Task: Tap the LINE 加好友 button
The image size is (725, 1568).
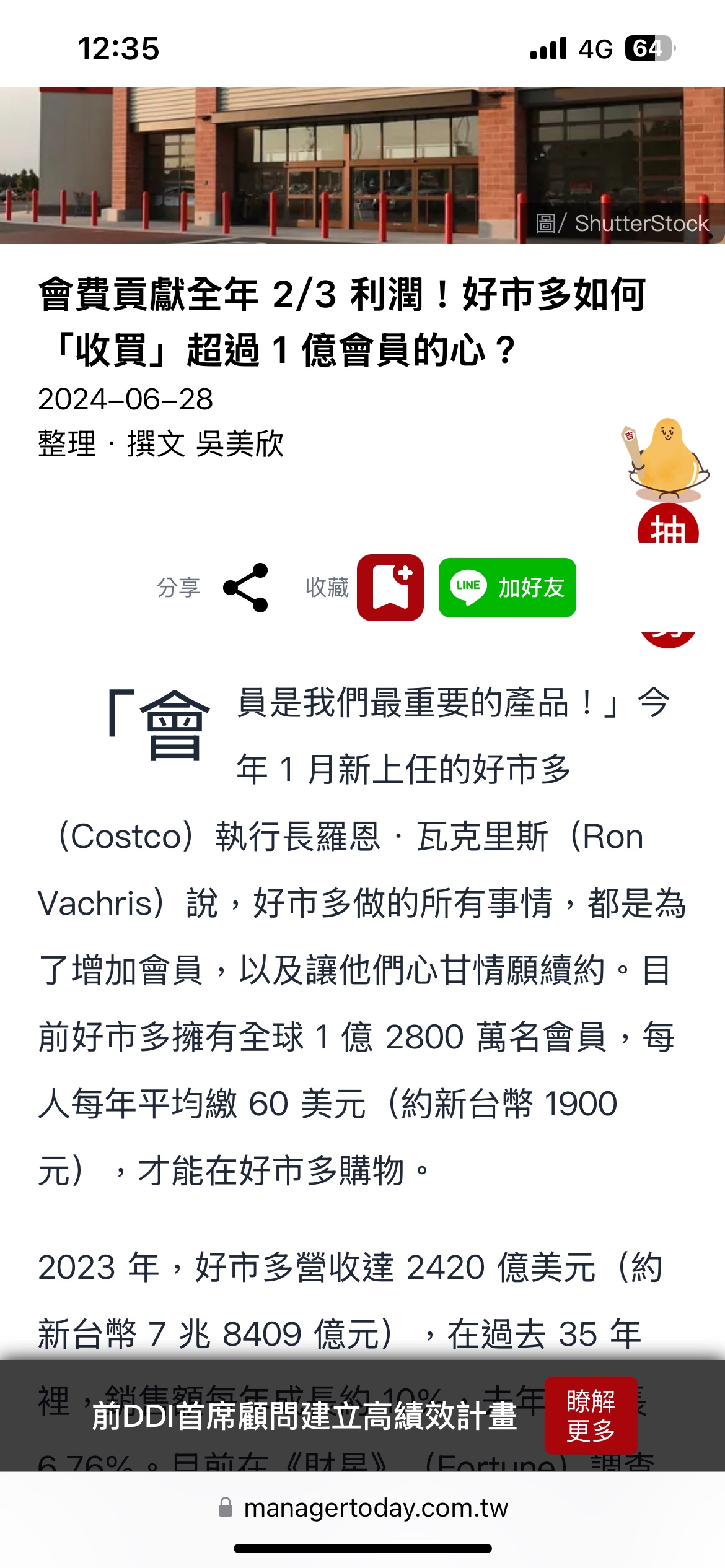Action: pos(507,588)
